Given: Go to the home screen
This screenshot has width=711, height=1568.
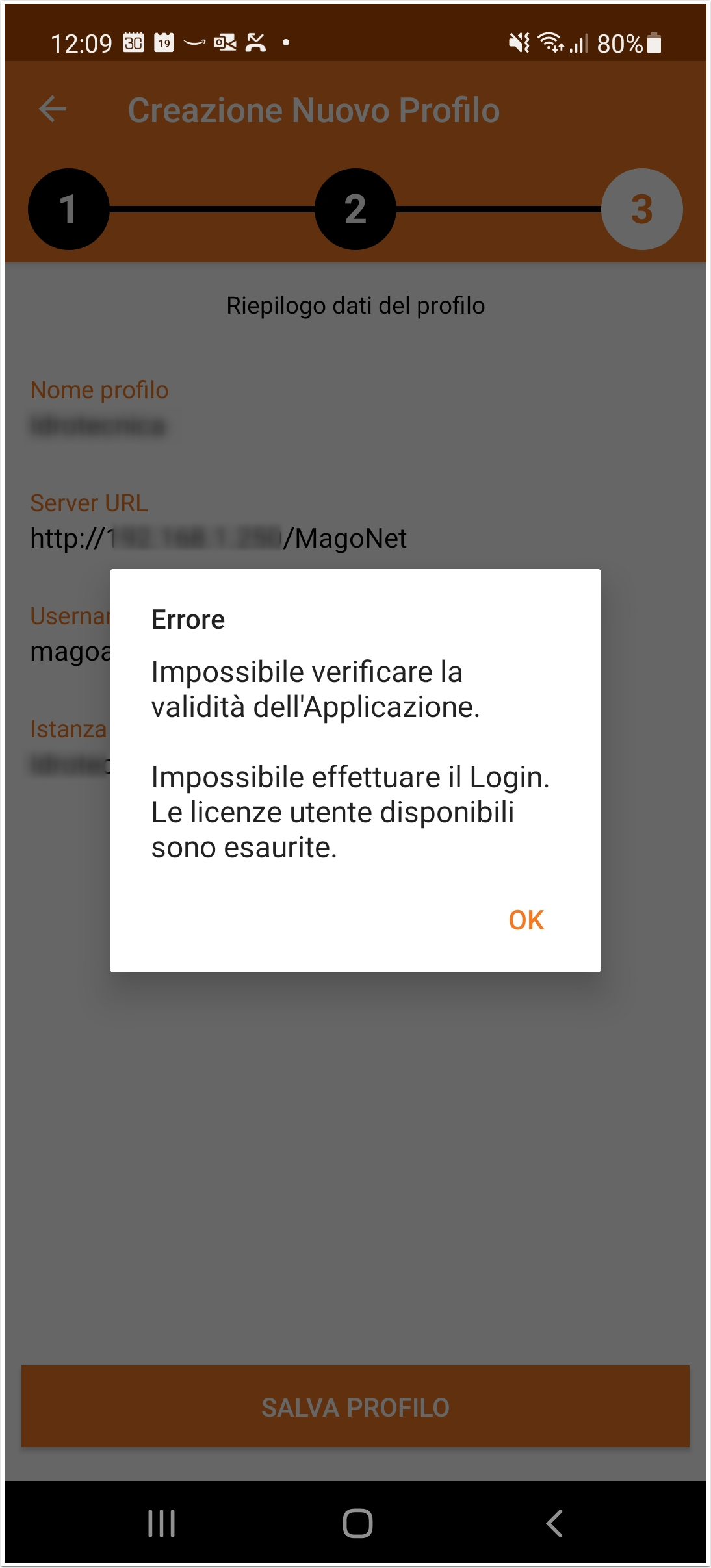Looking at the screenshot, I should 357,1523.
